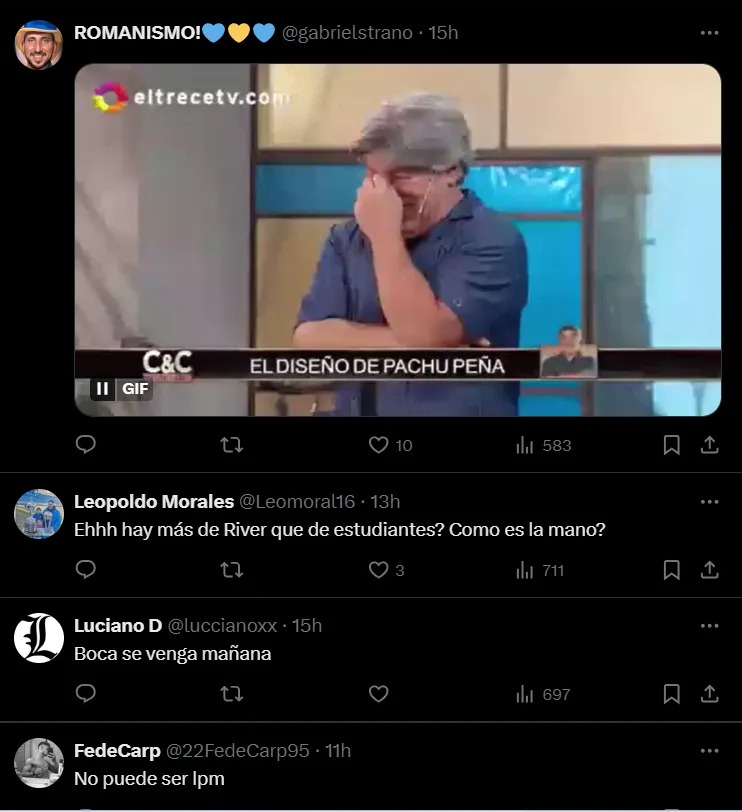Repost ROMANISMO!'s GIF post
The image size is (742, 812).
pos(231,445)
